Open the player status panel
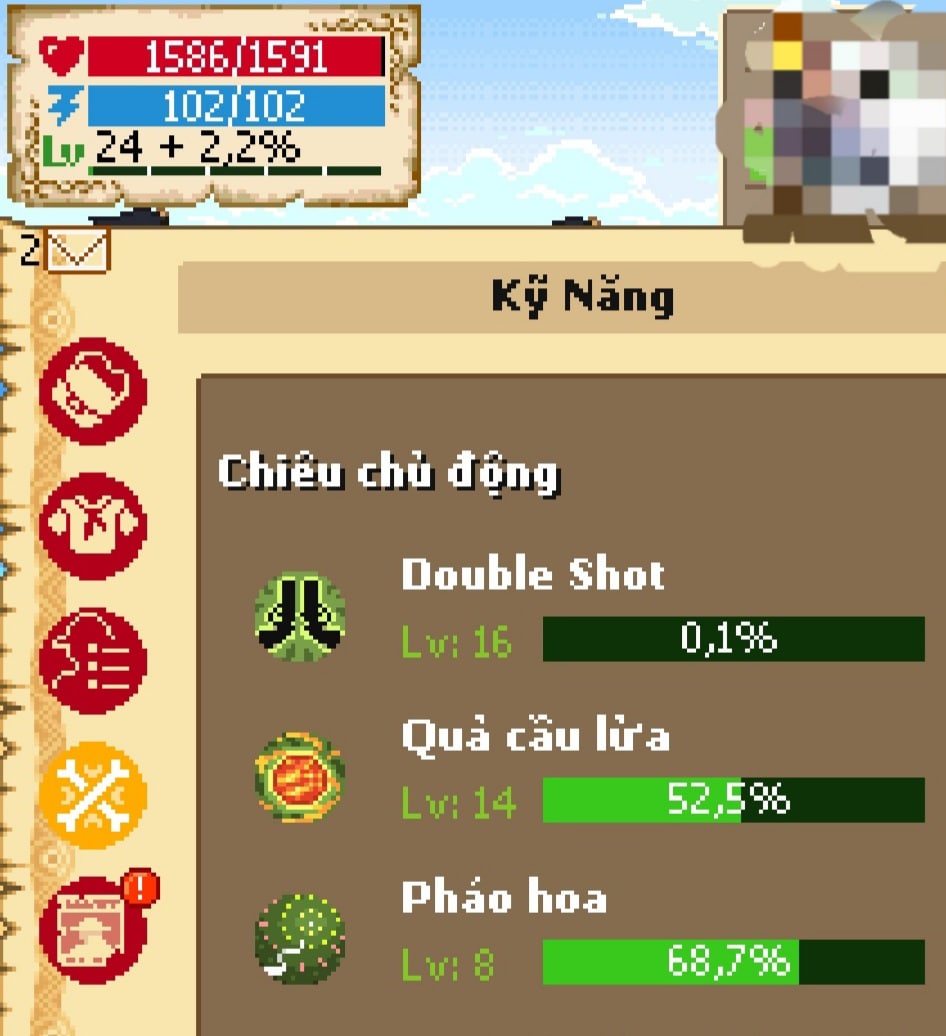 click(212, 105)
